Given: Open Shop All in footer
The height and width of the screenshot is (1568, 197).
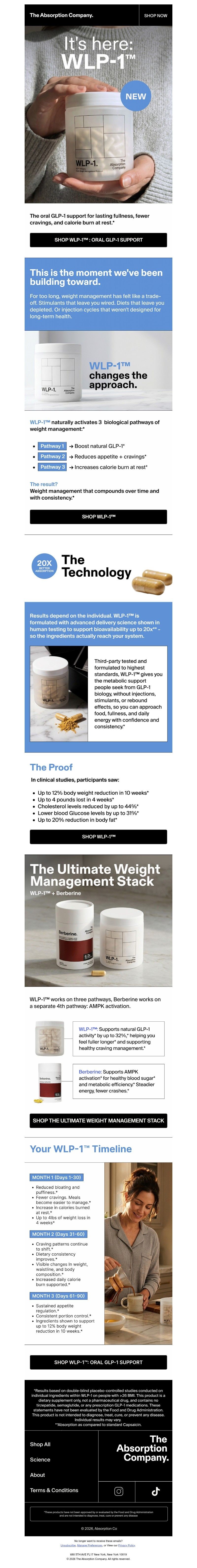Looking at the screenshot, I should tap(40, 1444).
